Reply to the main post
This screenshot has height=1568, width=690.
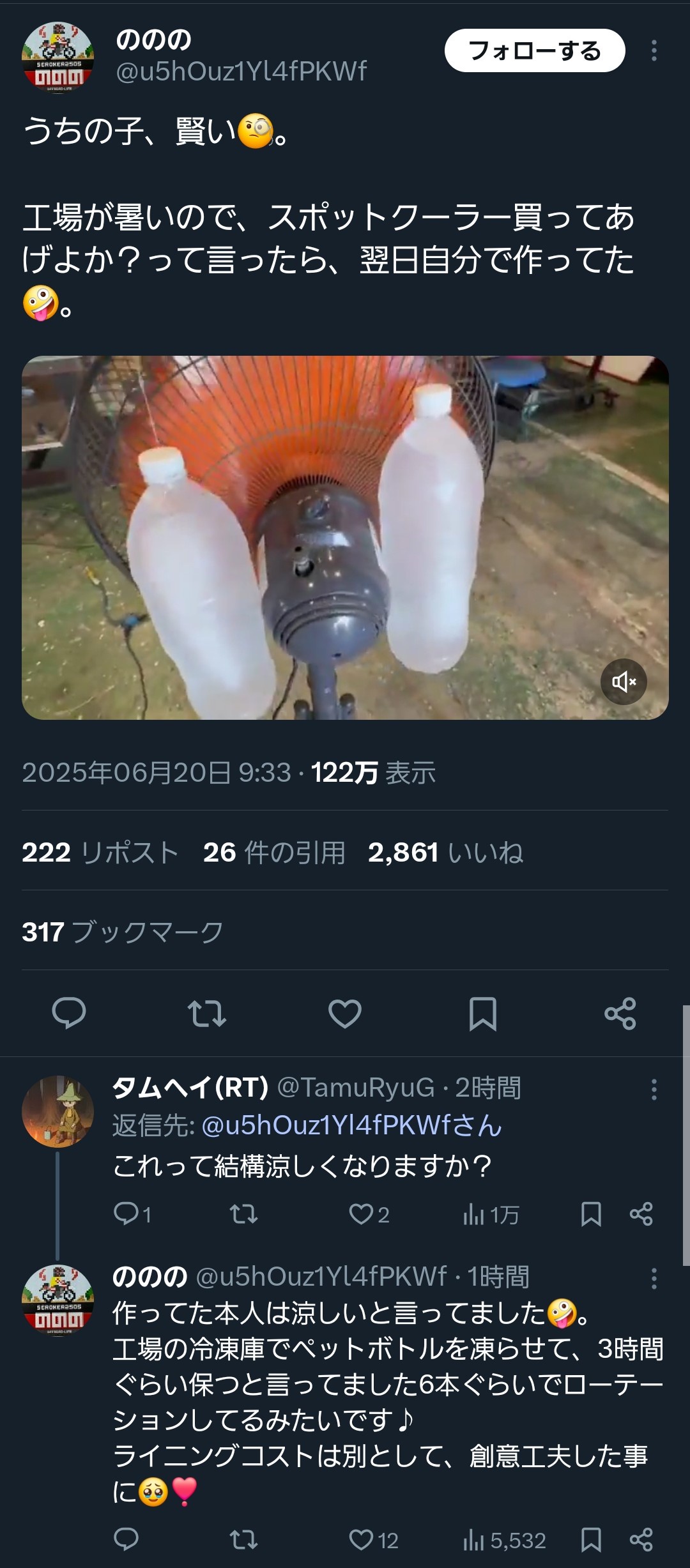tap(68, 1013)
